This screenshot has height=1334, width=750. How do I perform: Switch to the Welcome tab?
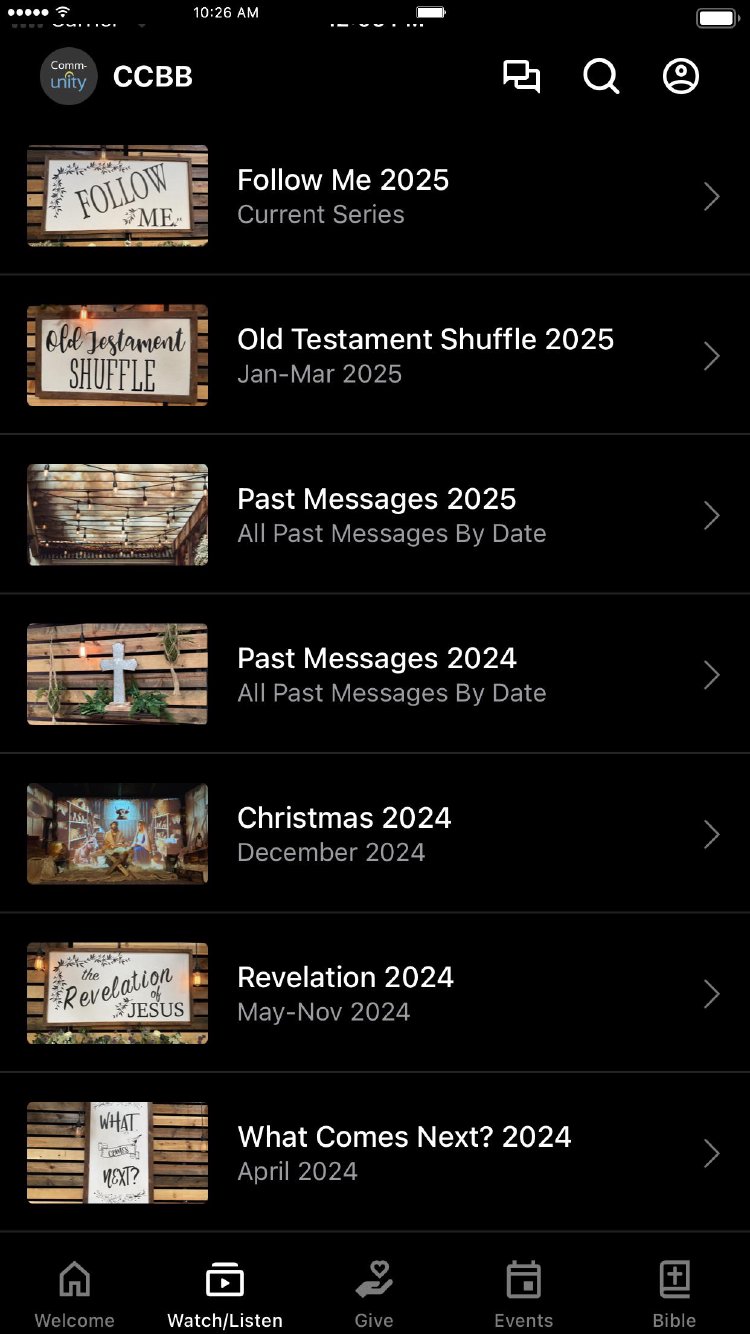pyautogui.click(x=75, y=1294)
